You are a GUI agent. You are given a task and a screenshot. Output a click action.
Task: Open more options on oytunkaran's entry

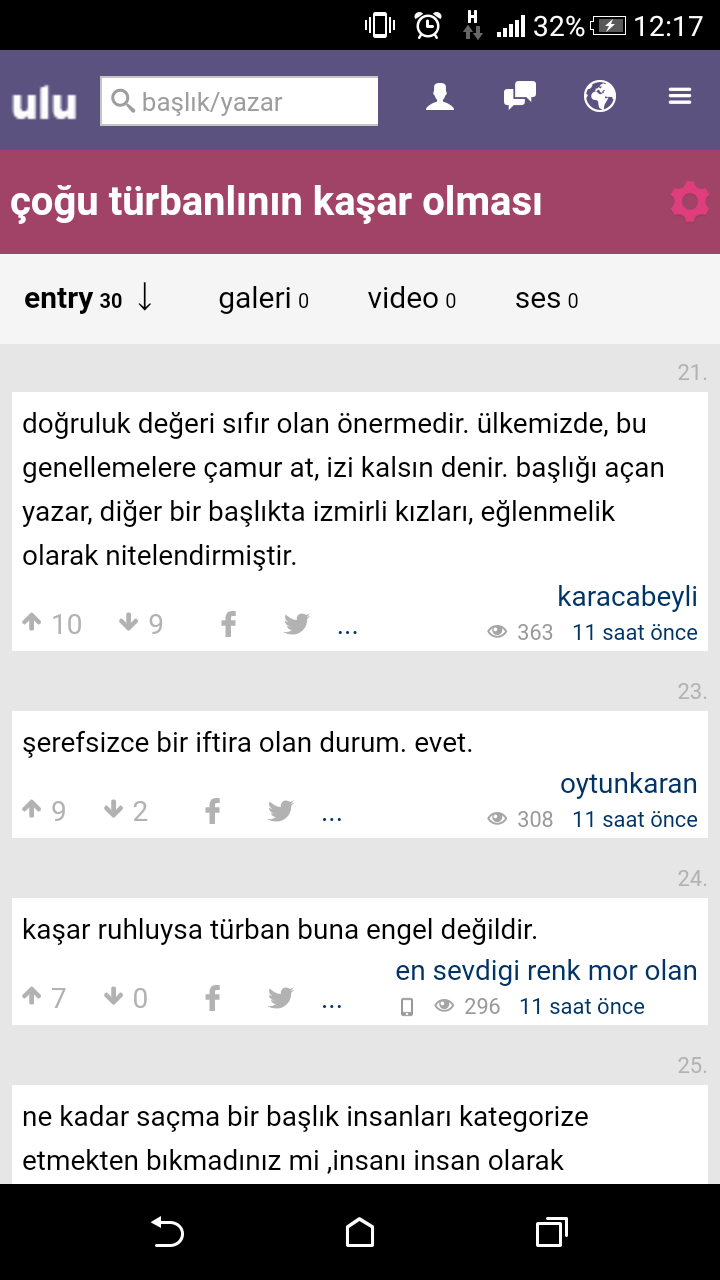[332, 815]
